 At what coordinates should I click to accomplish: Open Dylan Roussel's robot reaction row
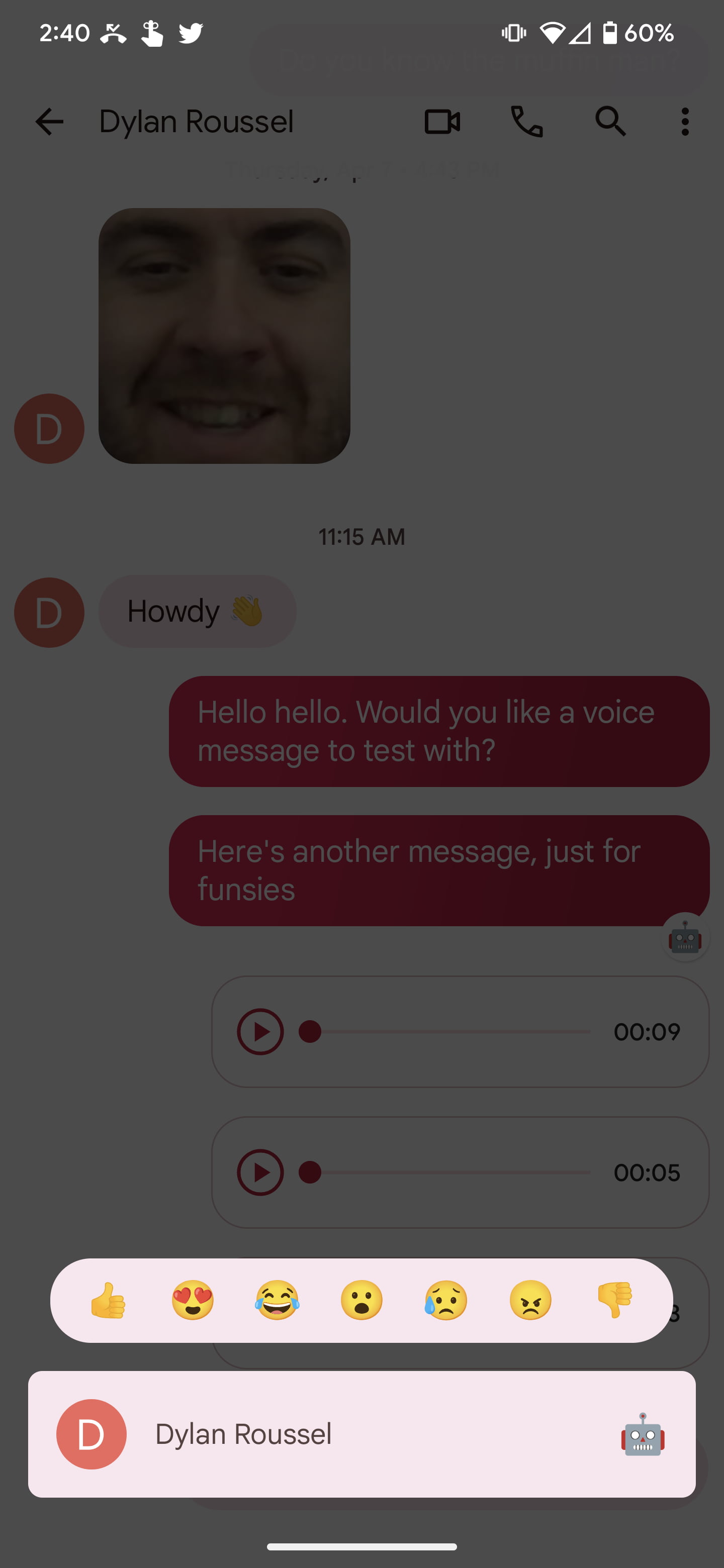pyautogui.click(x=361, y=1434)
